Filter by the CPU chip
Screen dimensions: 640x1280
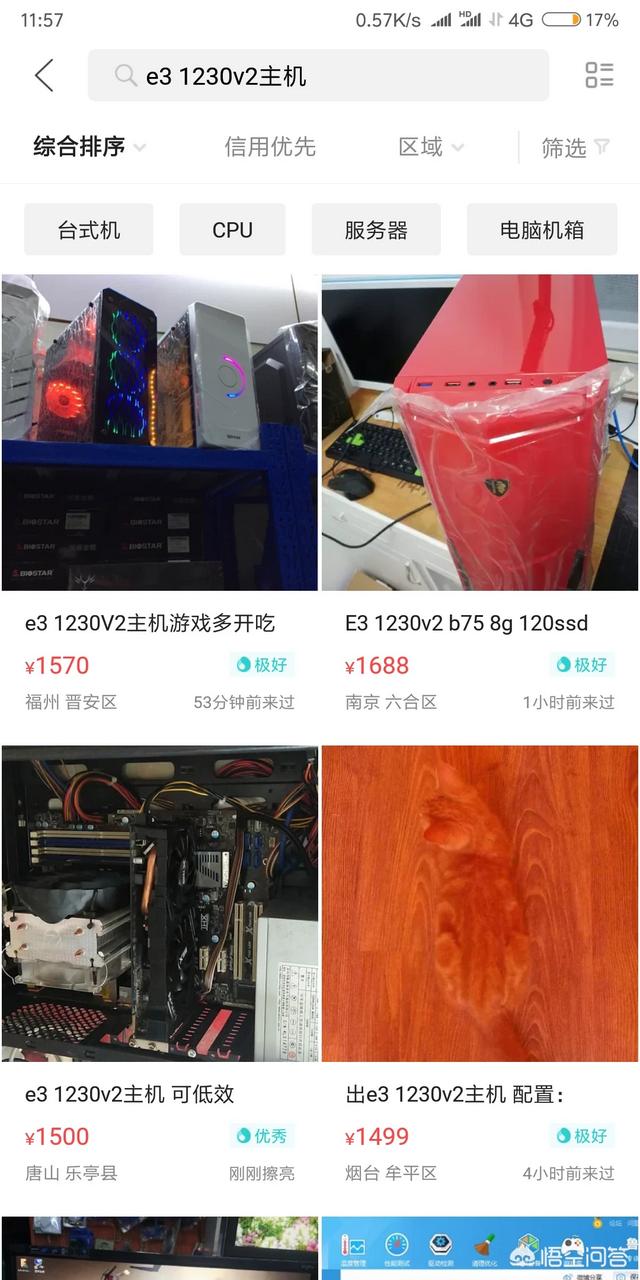coord(232,229)
